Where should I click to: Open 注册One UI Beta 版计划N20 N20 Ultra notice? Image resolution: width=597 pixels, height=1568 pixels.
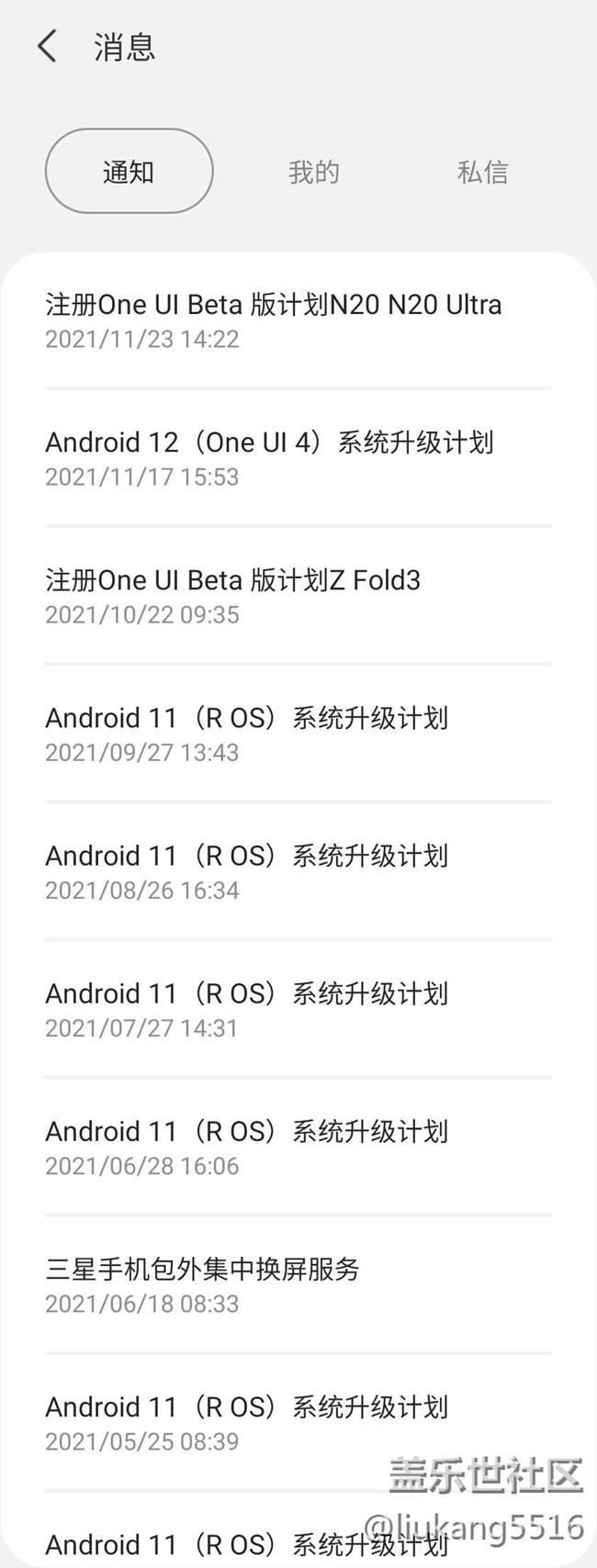click(x=274, y=319)
